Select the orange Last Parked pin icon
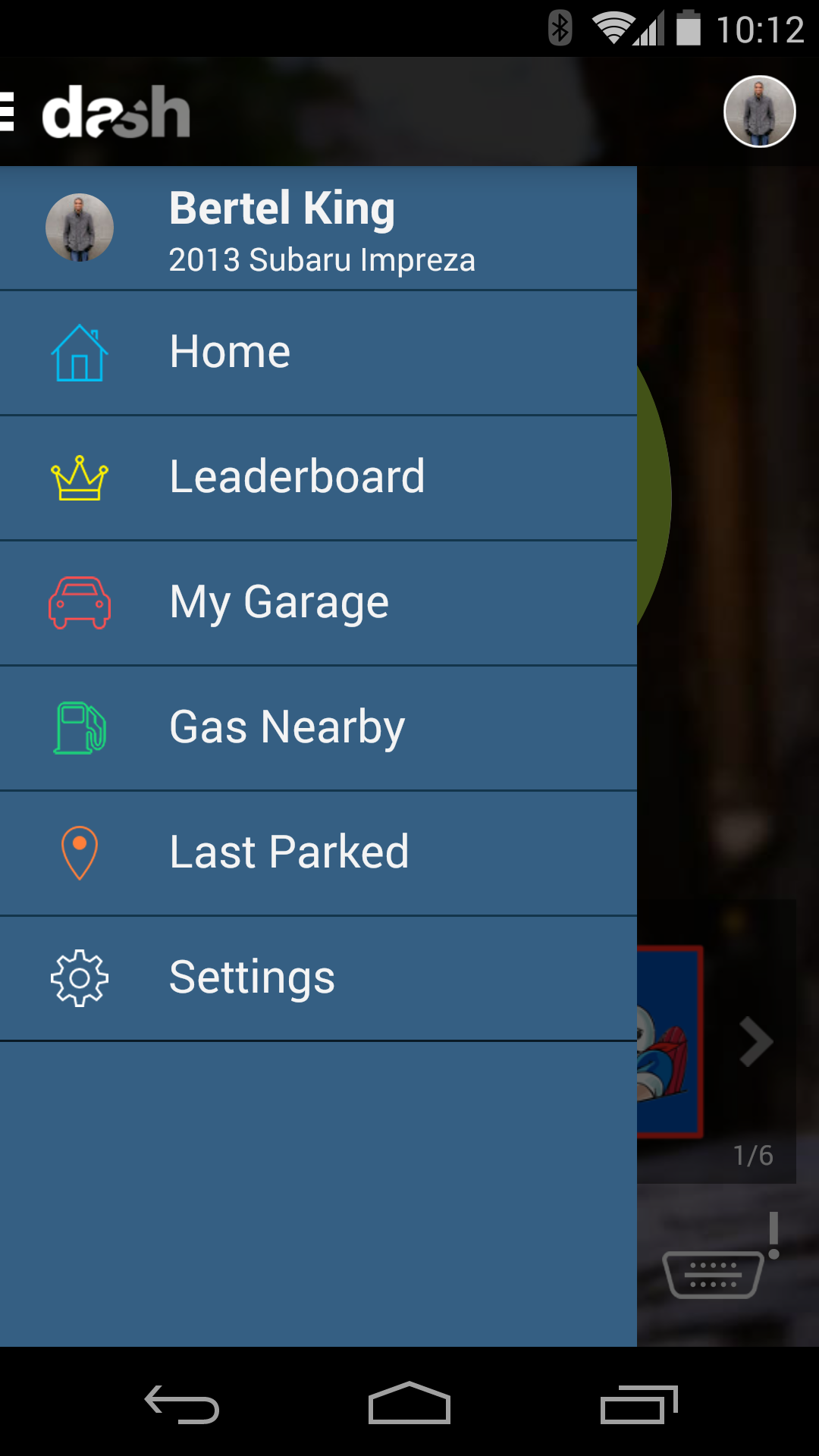 click(80, 852)
